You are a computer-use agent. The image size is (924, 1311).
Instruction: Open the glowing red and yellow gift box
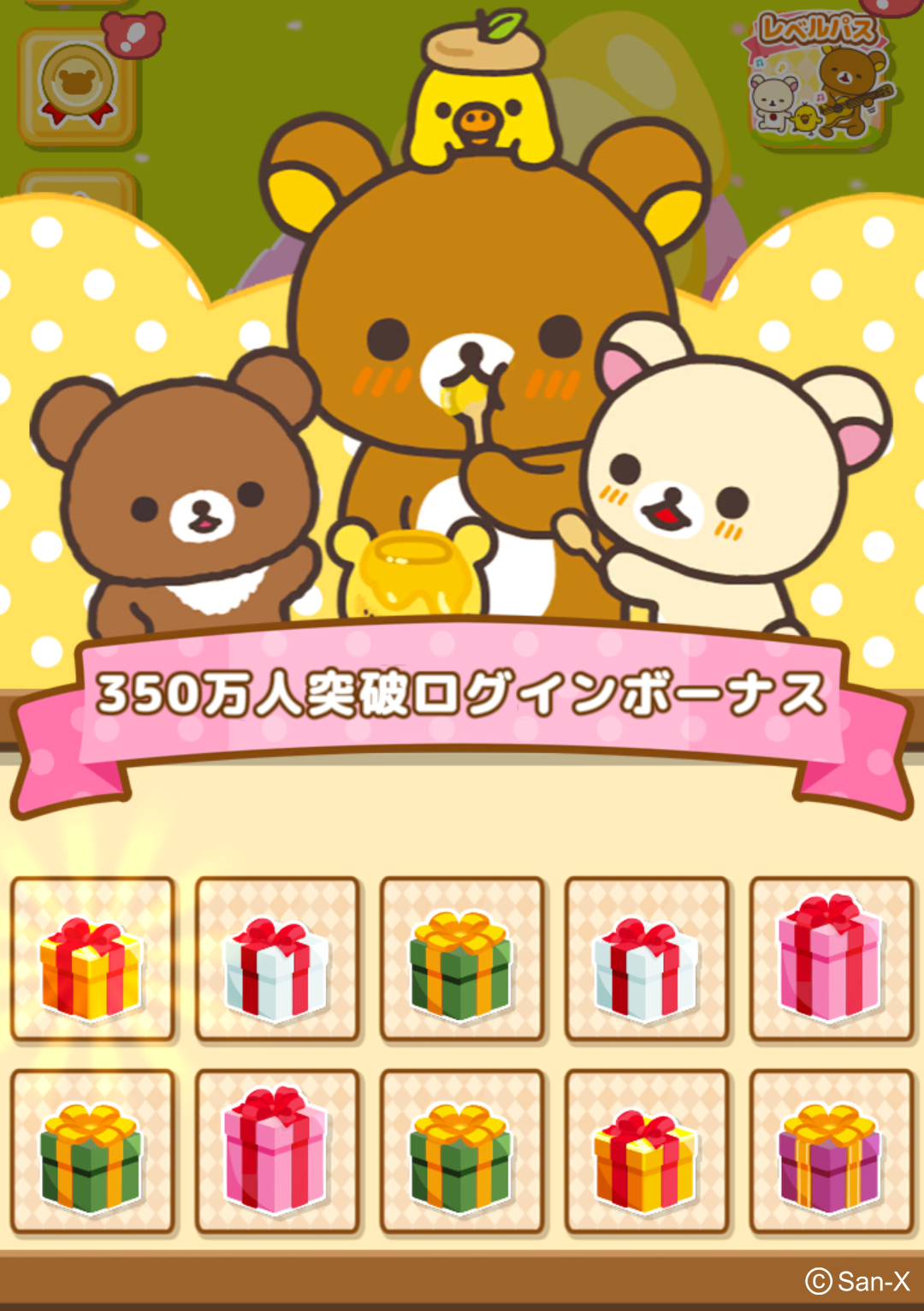tap(92, 960)
